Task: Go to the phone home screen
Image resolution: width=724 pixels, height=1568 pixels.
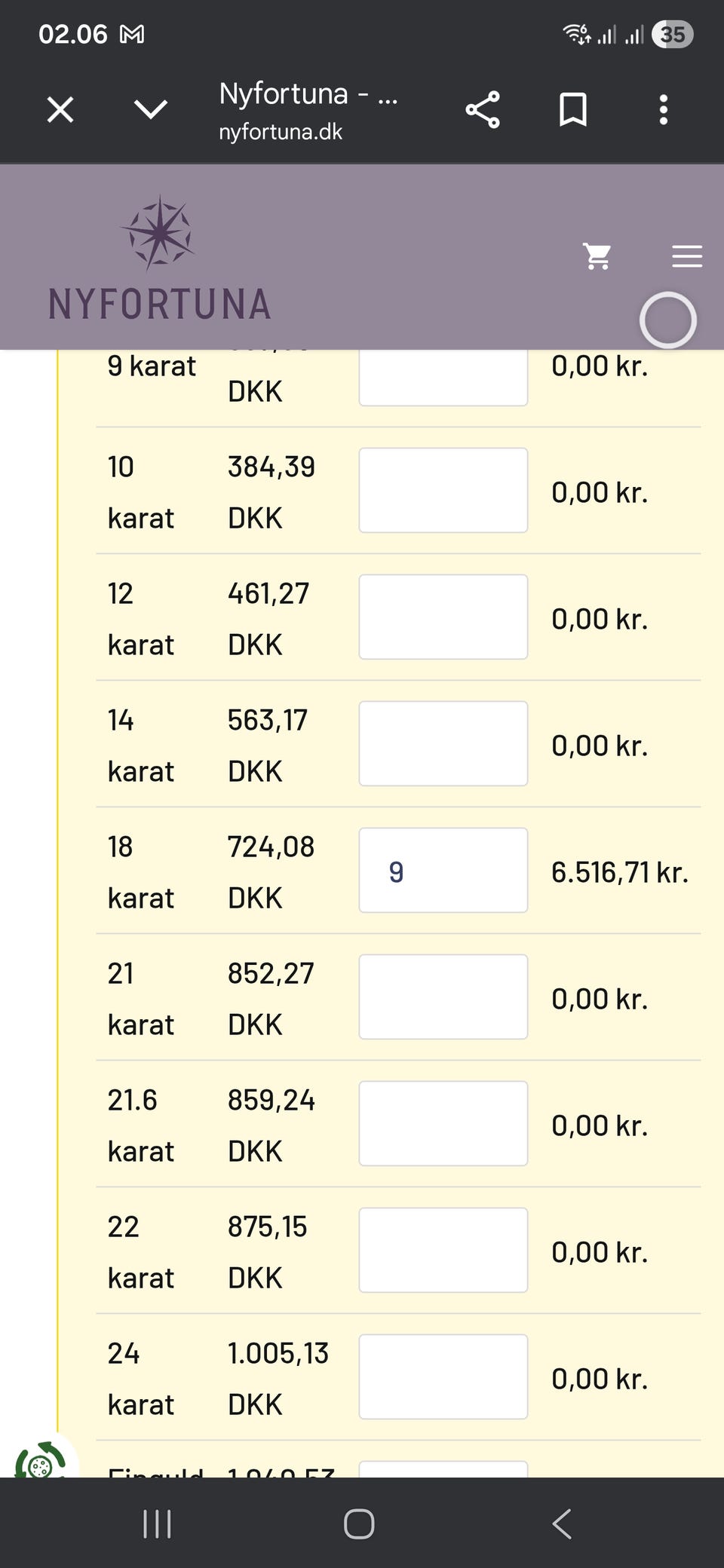Action: (x=359, y=1524)
